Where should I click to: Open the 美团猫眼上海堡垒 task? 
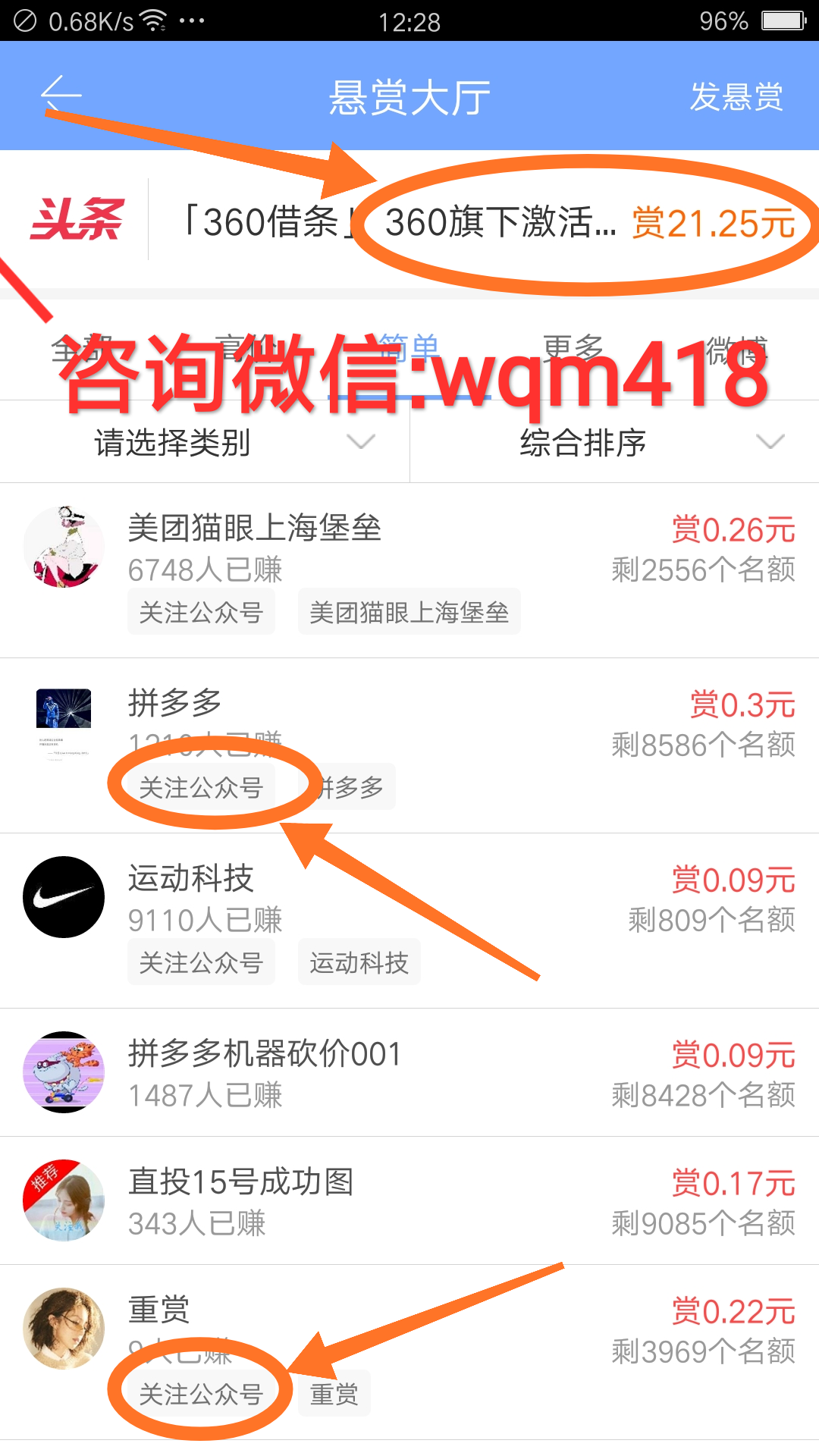pos(409,570)
